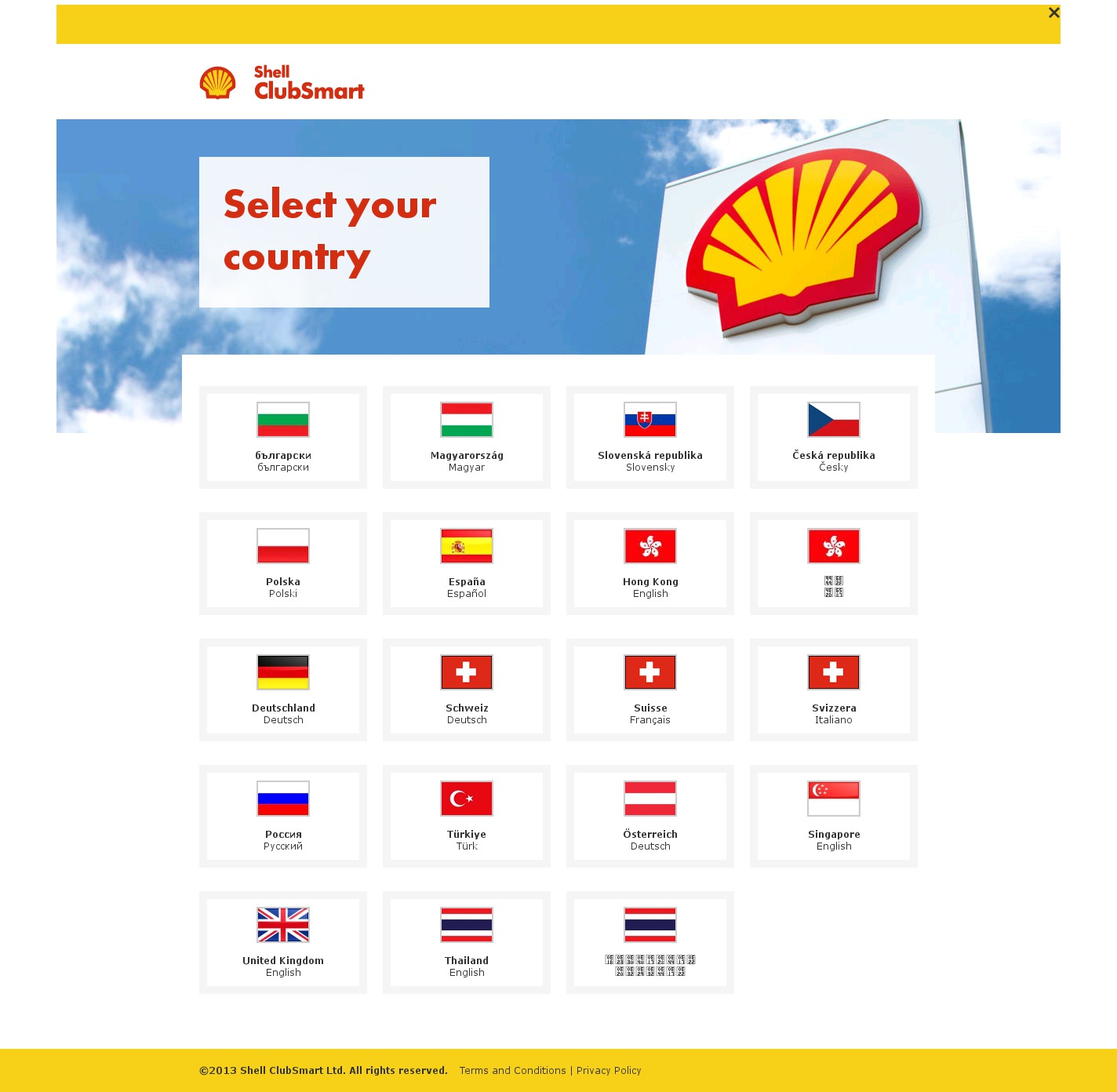
Task: Select Hong Kong in English
Action: tap(650, 563)
